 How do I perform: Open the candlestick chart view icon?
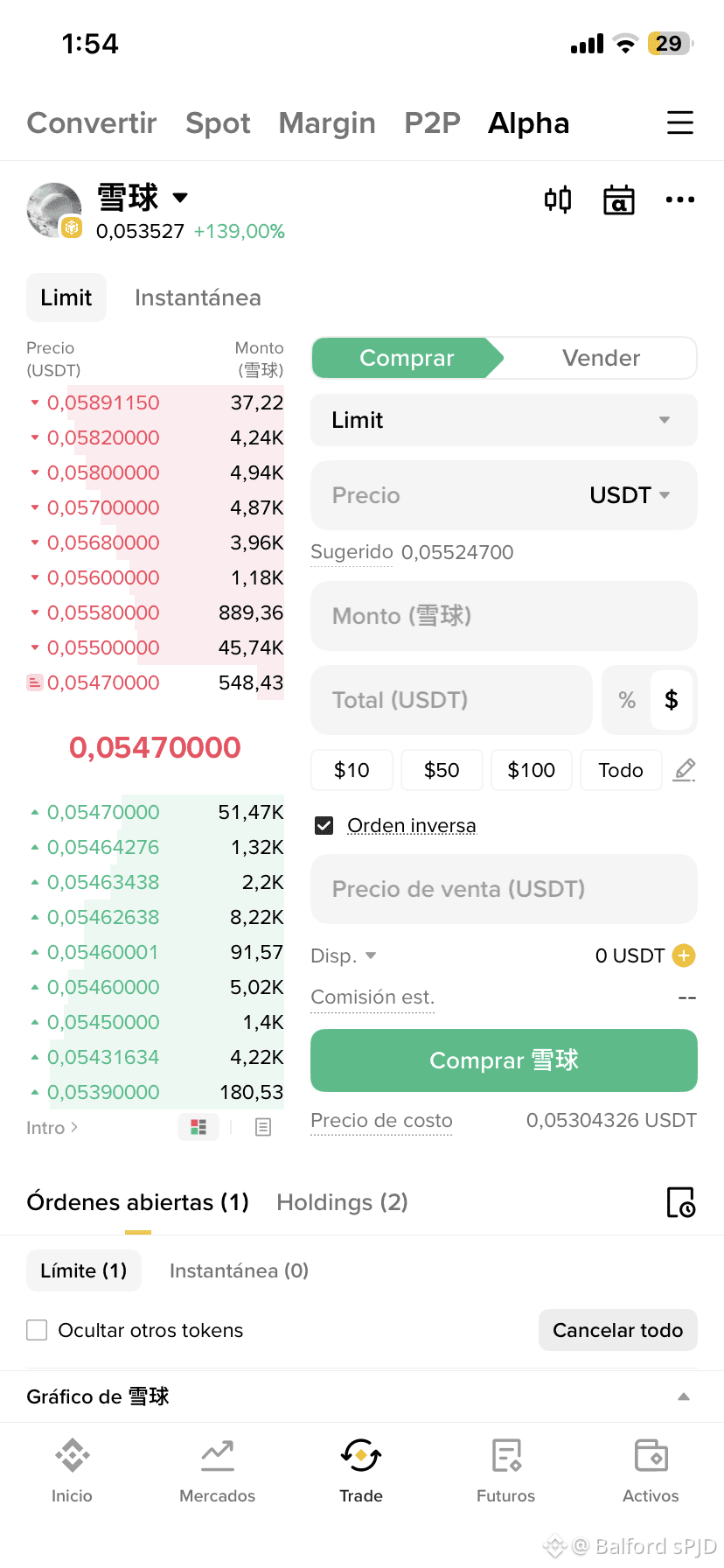click(x=557, y=199)
